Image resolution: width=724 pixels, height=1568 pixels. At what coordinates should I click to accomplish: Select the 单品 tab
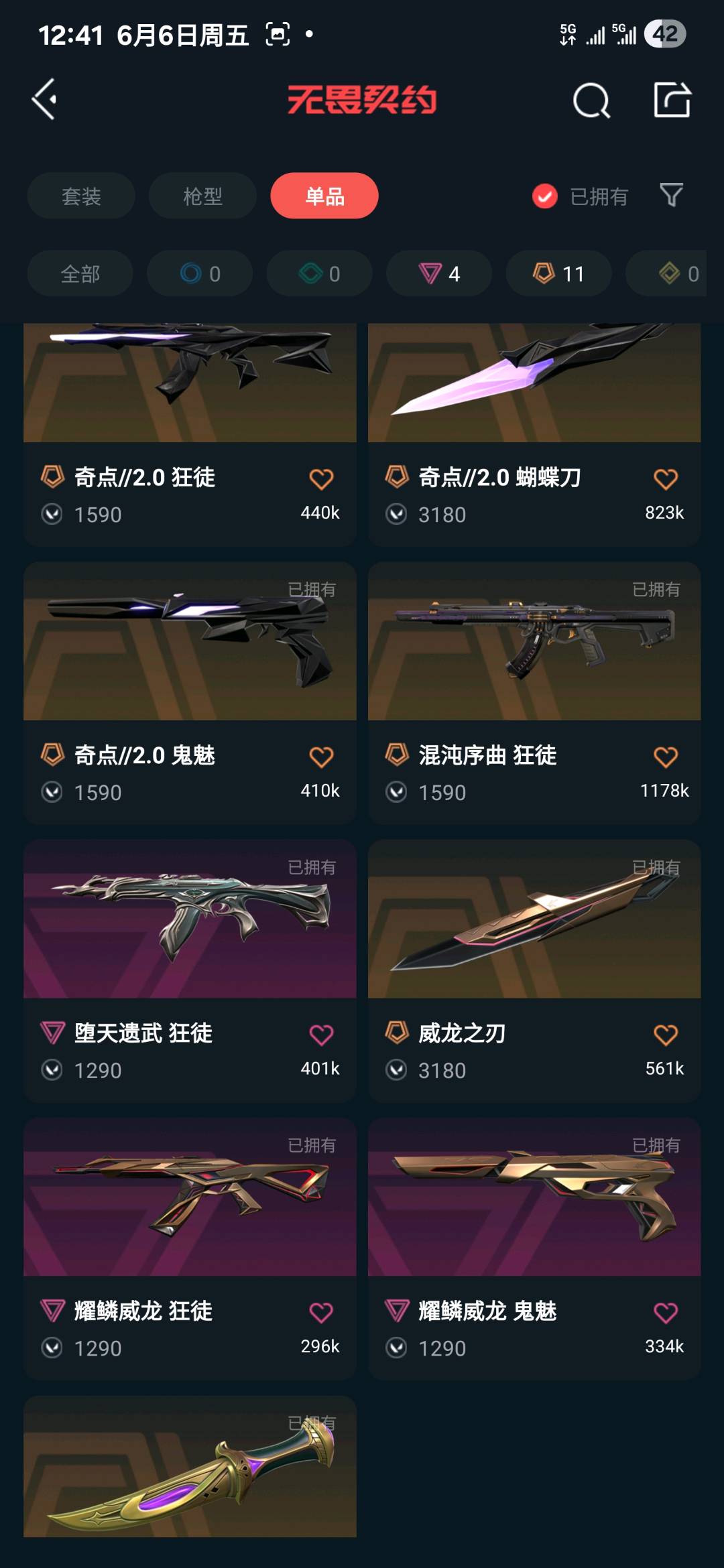(324, 196)
